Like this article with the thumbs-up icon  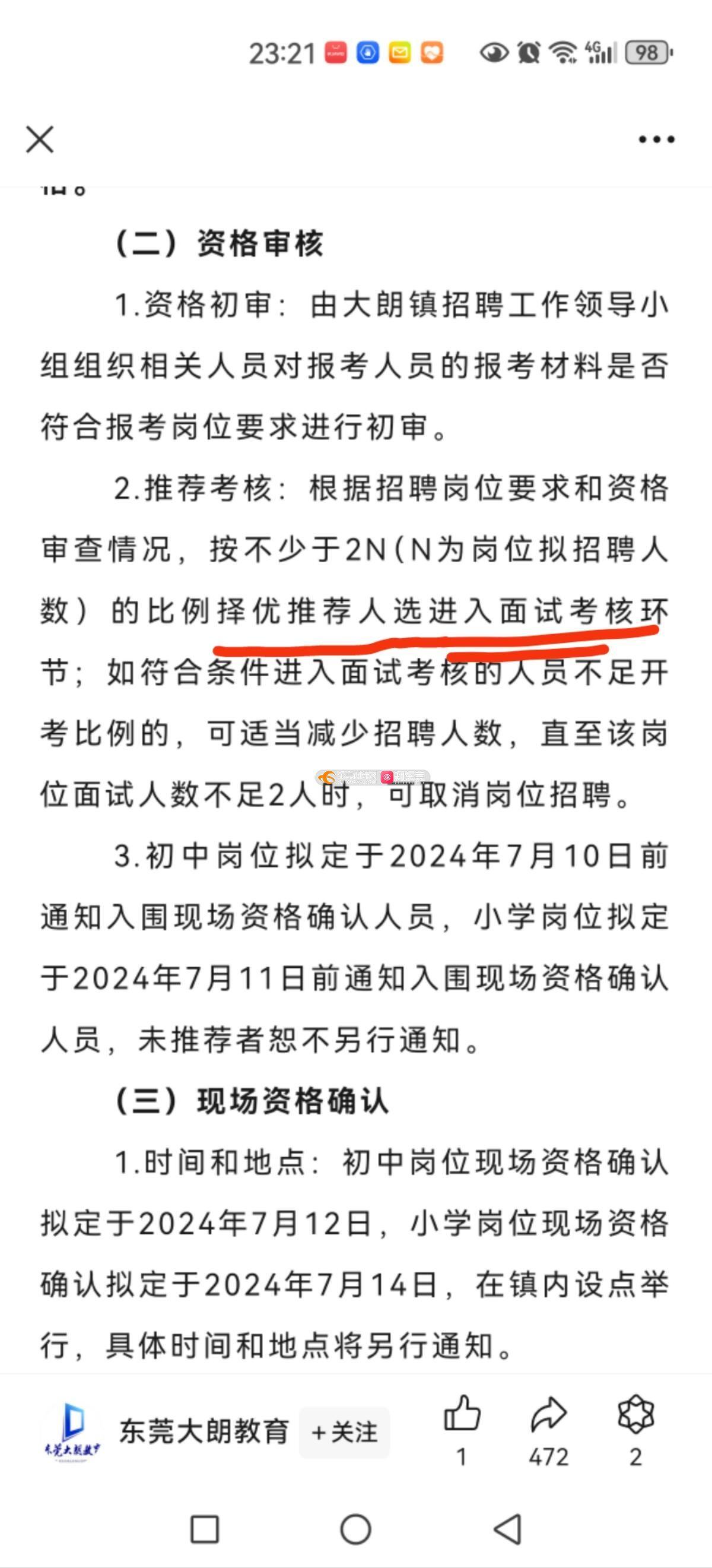coord(462,1413)
